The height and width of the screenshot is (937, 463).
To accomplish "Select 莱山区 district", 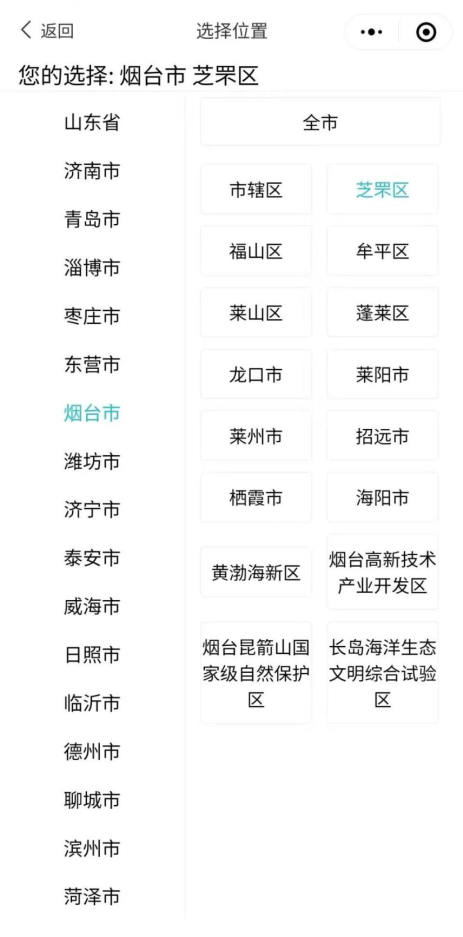I will coord(256,313).
